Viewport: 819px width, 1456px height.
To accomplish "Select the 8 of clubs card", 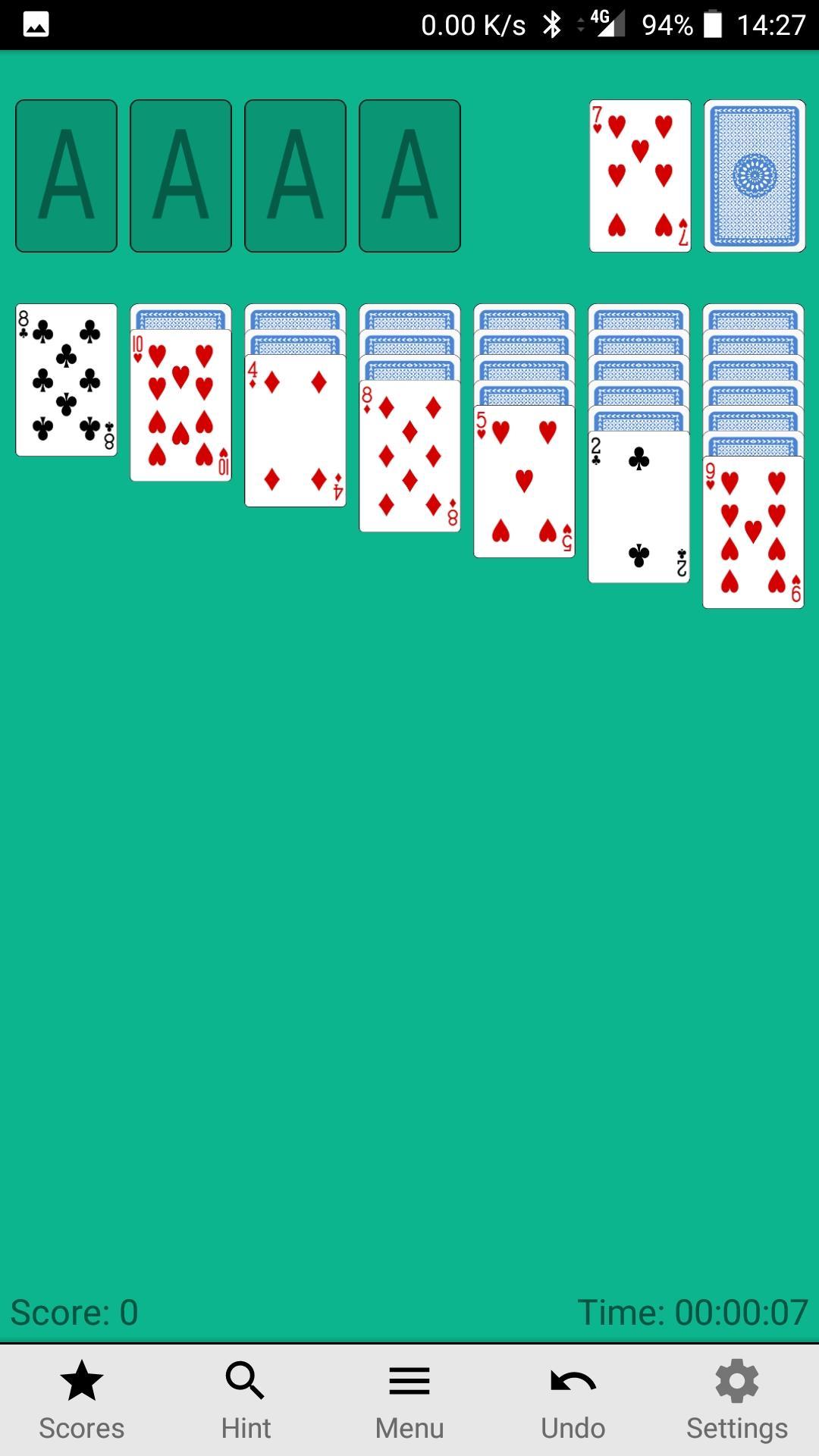I will coord(65,379).
